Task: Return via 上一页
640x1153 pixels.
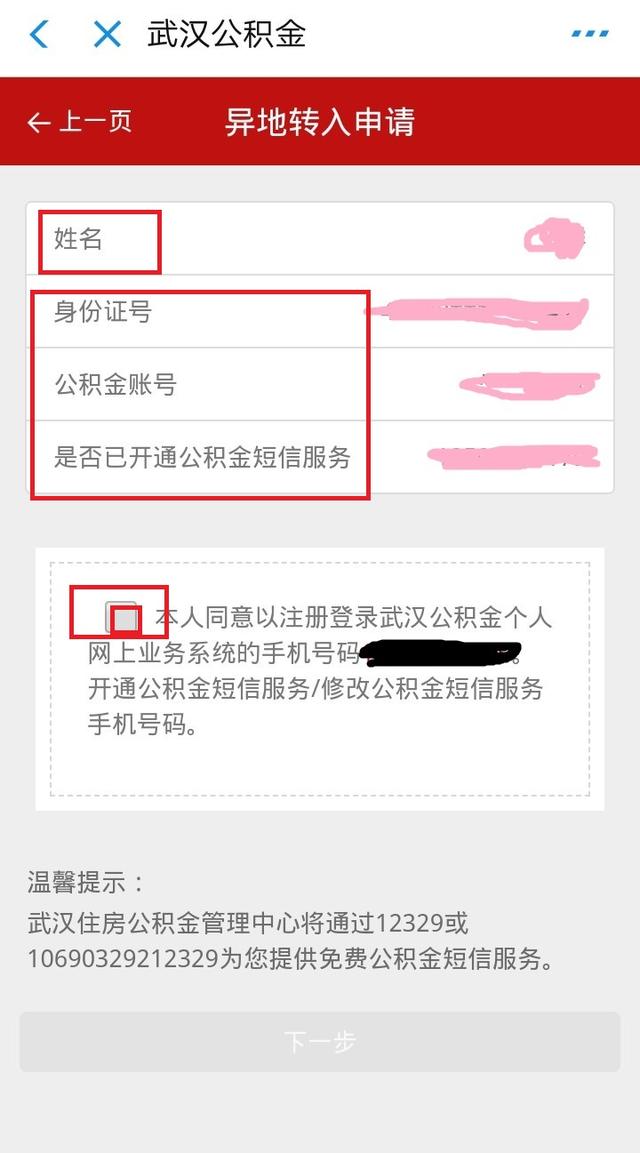Action: 79,122
